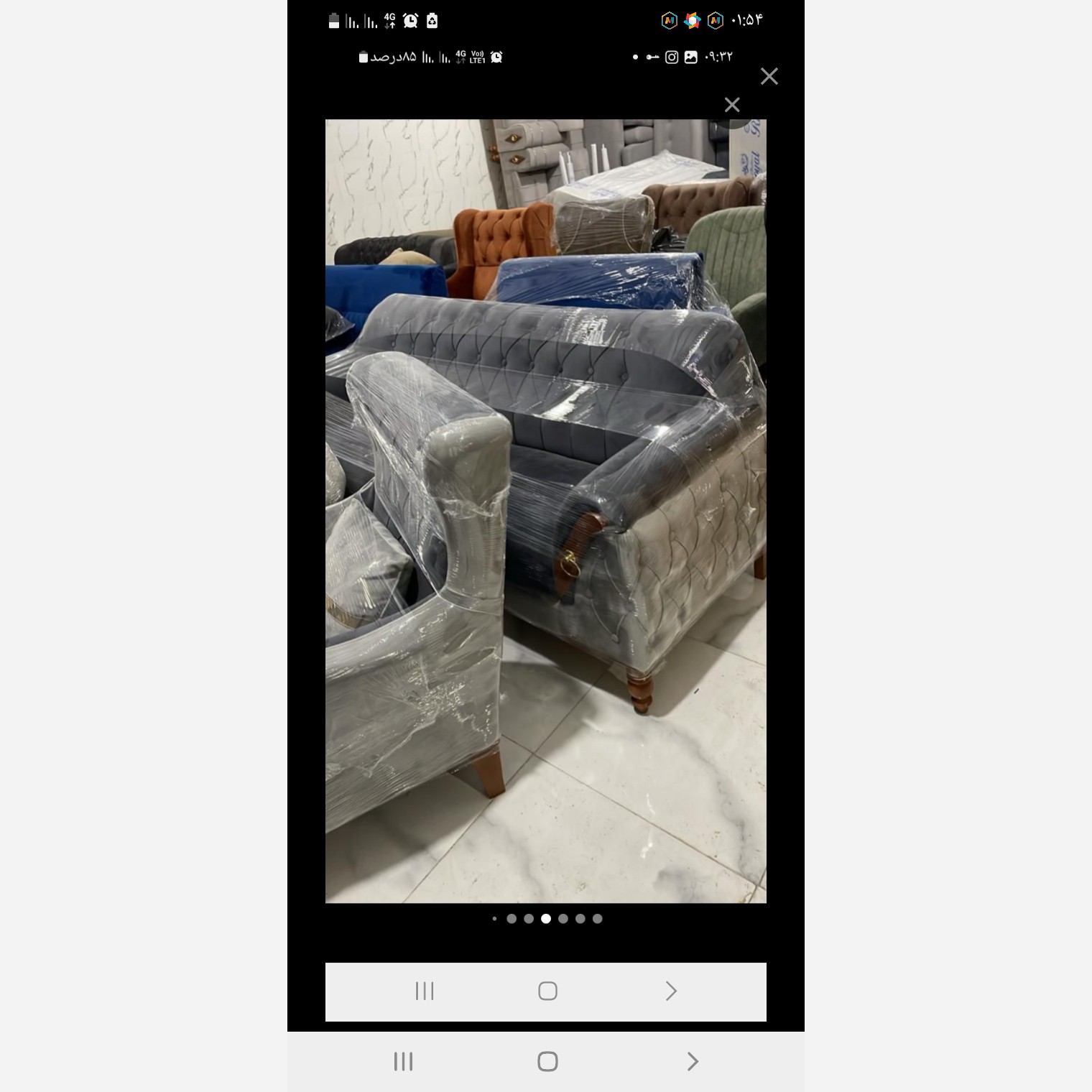Go back with the system back button
This screenshot has width=1092, height=1092.
pos(692,1061)
